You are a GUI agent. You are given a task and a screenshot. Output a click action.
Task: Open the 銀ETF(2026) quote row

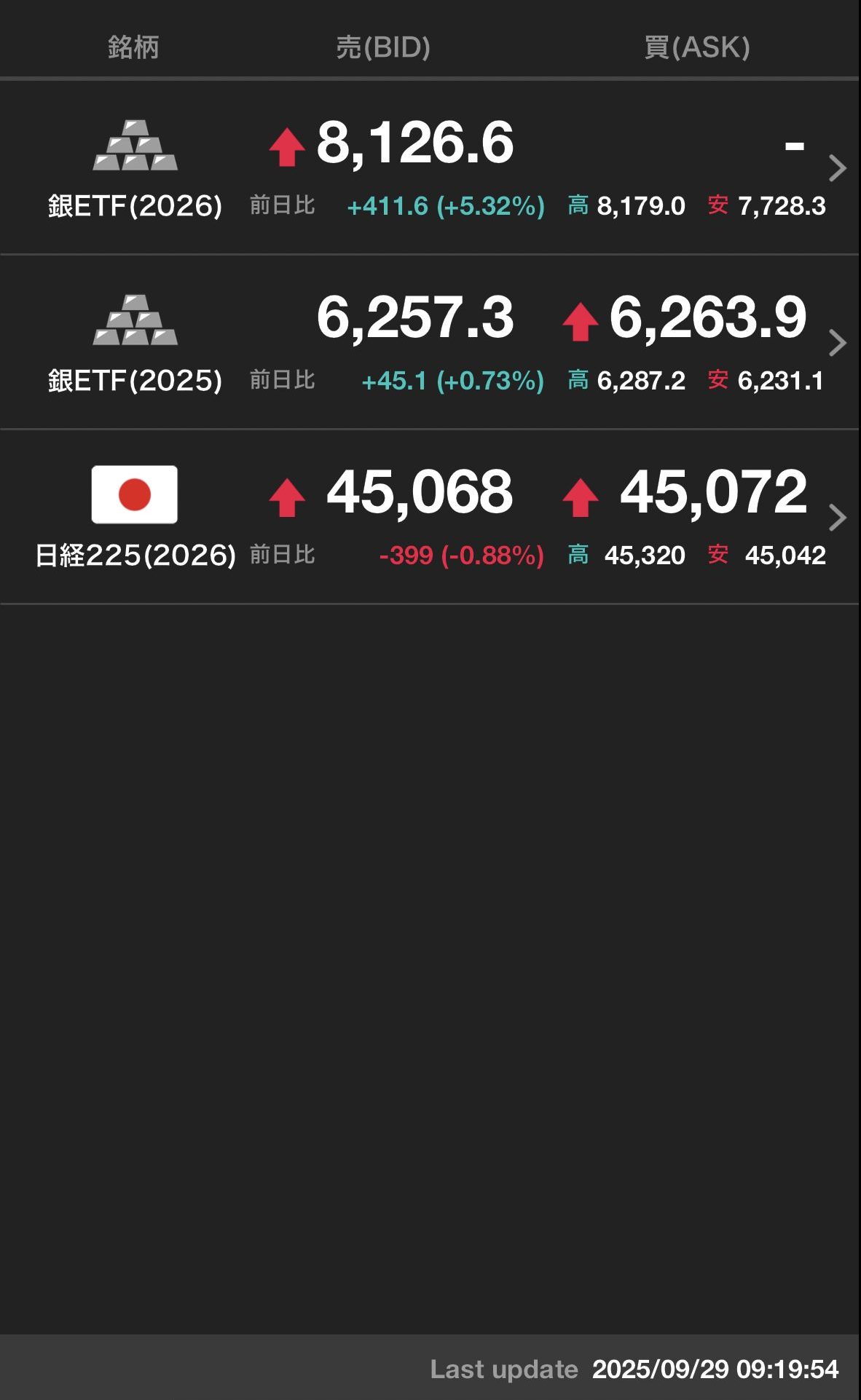coord(430,167)
